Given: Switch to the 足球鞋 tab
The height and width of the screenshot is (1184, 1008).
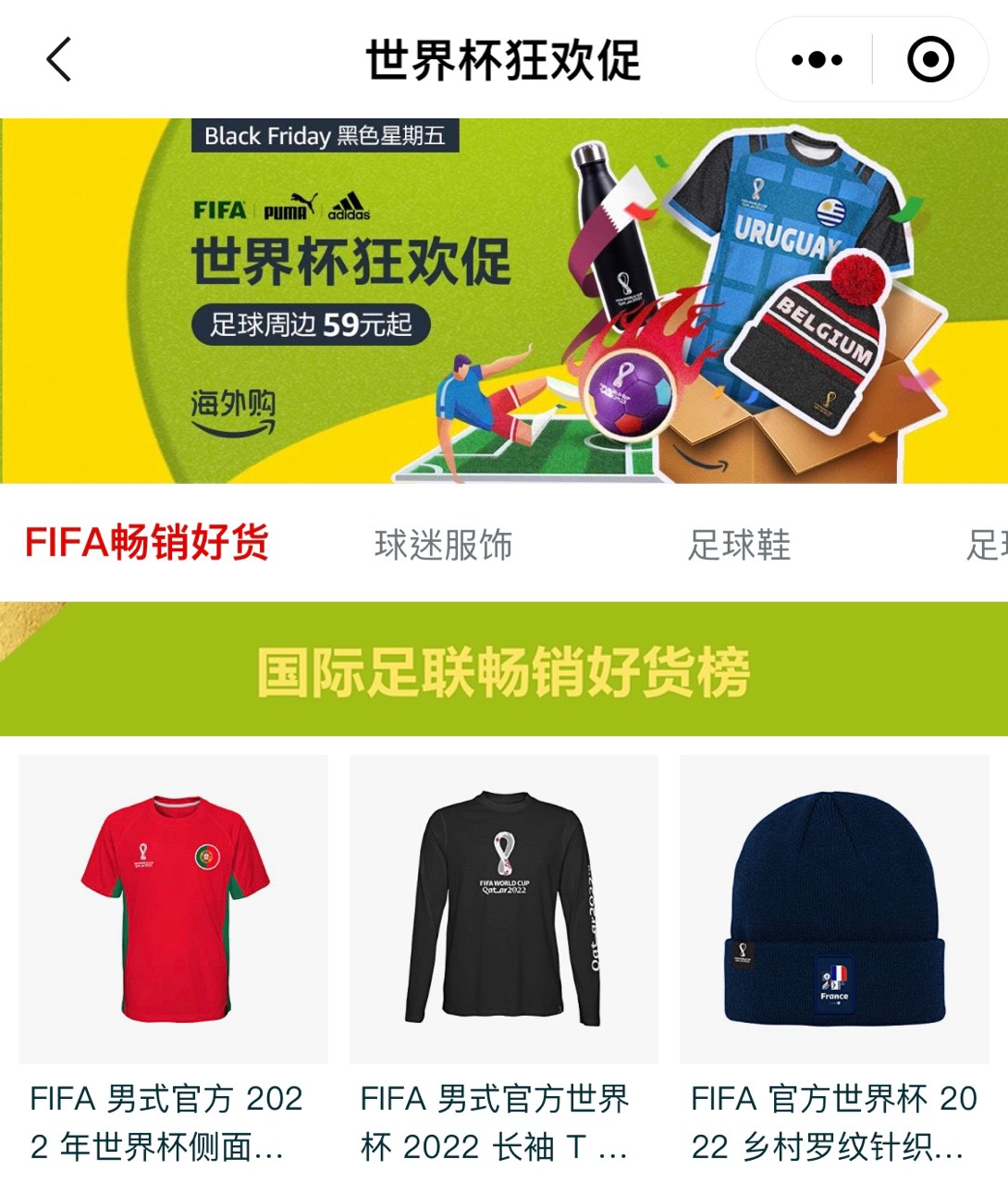Looking at the screenshot, I should pyautogui.click(x=739, y=545).
